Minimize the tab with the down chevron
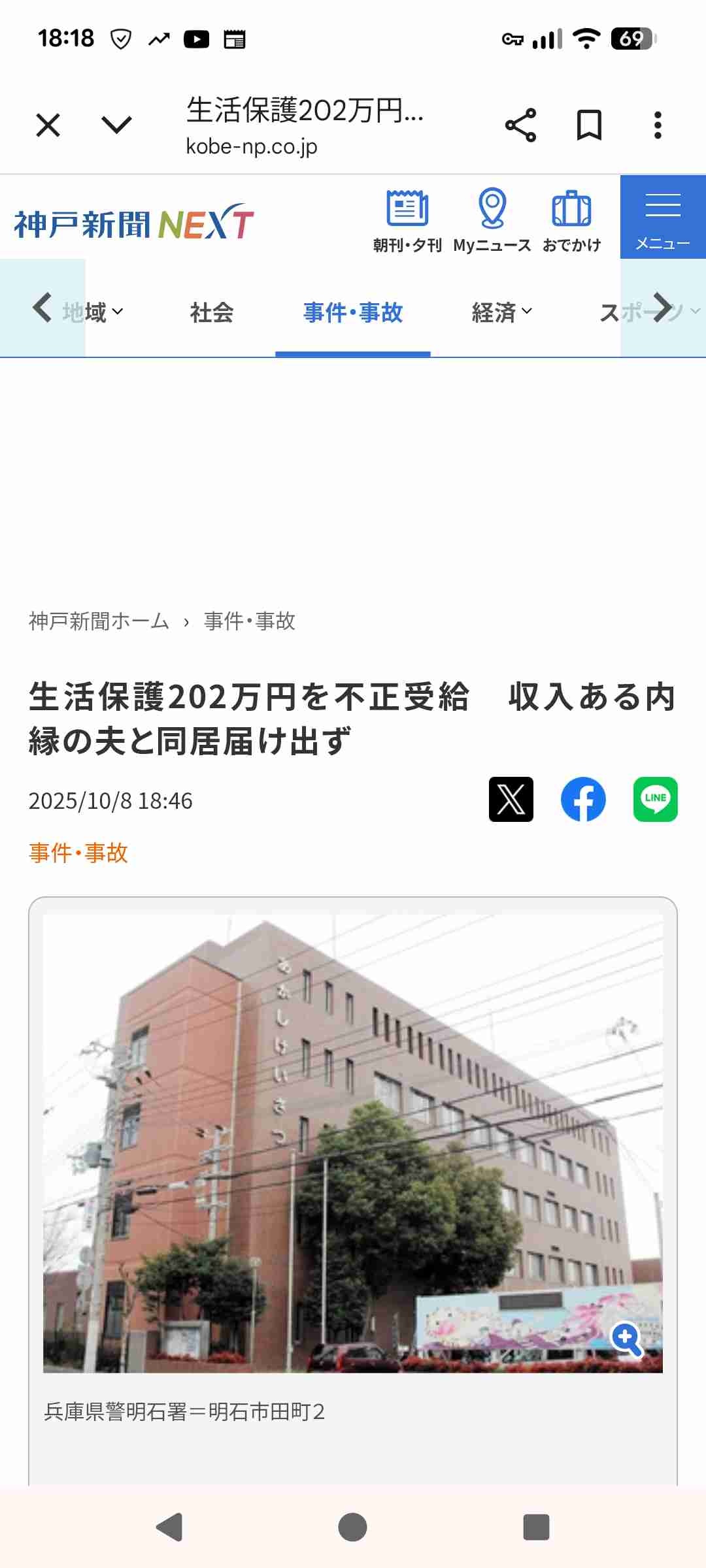Screen dimensions: 706x1568 pyautogui.click(x=117, y=125)
